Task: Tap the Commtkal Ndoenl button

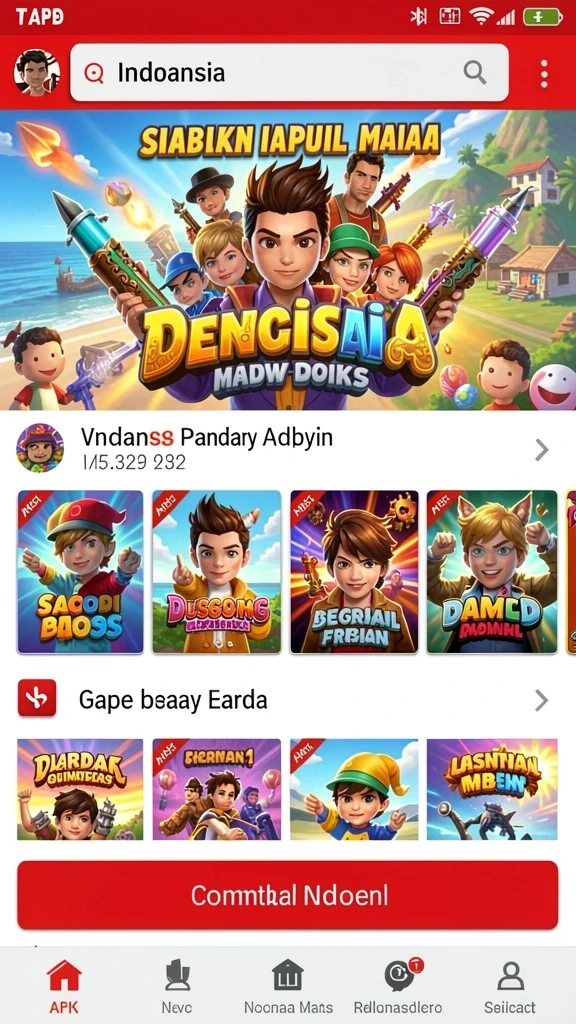Action: 288,895
